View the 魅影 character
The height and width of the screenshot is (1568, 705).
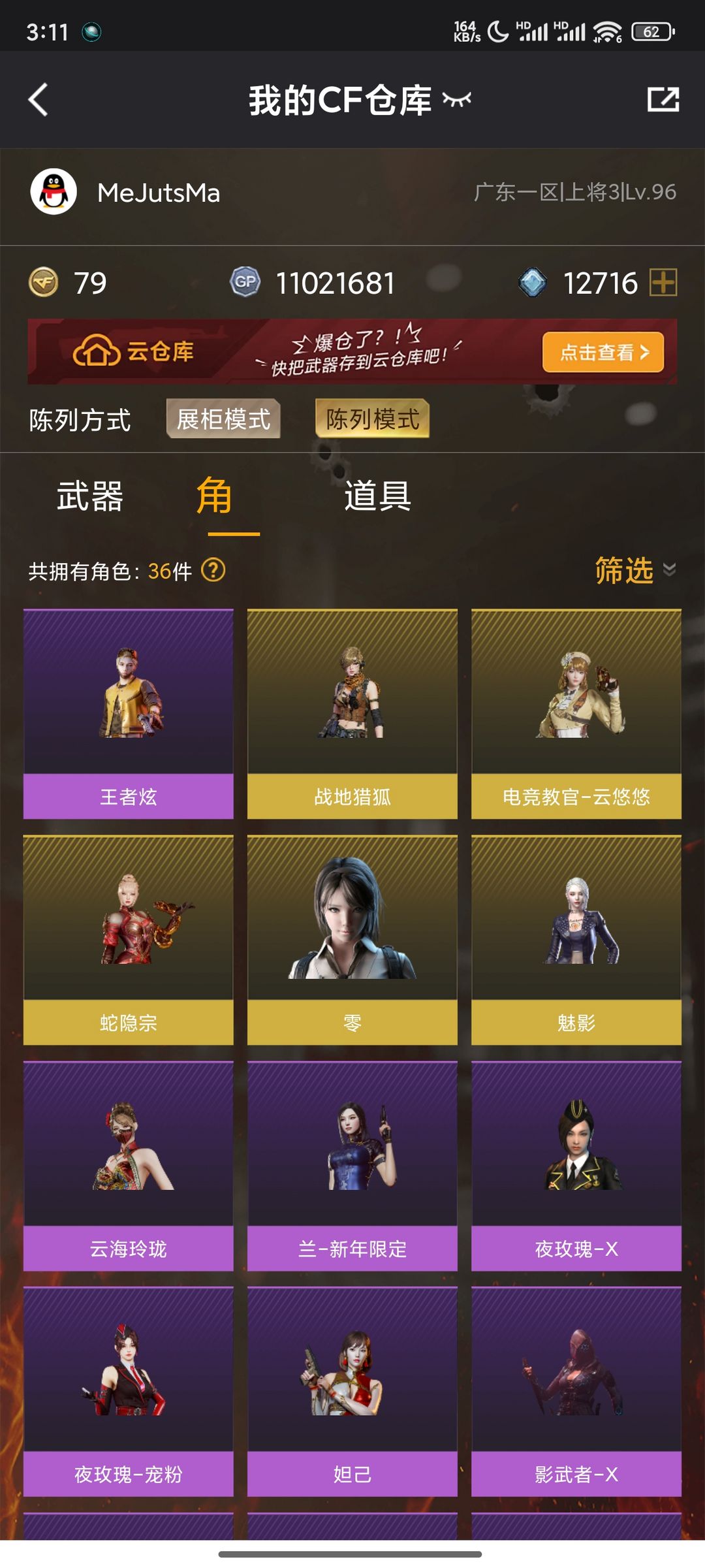pyautogui.click(x=576, y=940)
